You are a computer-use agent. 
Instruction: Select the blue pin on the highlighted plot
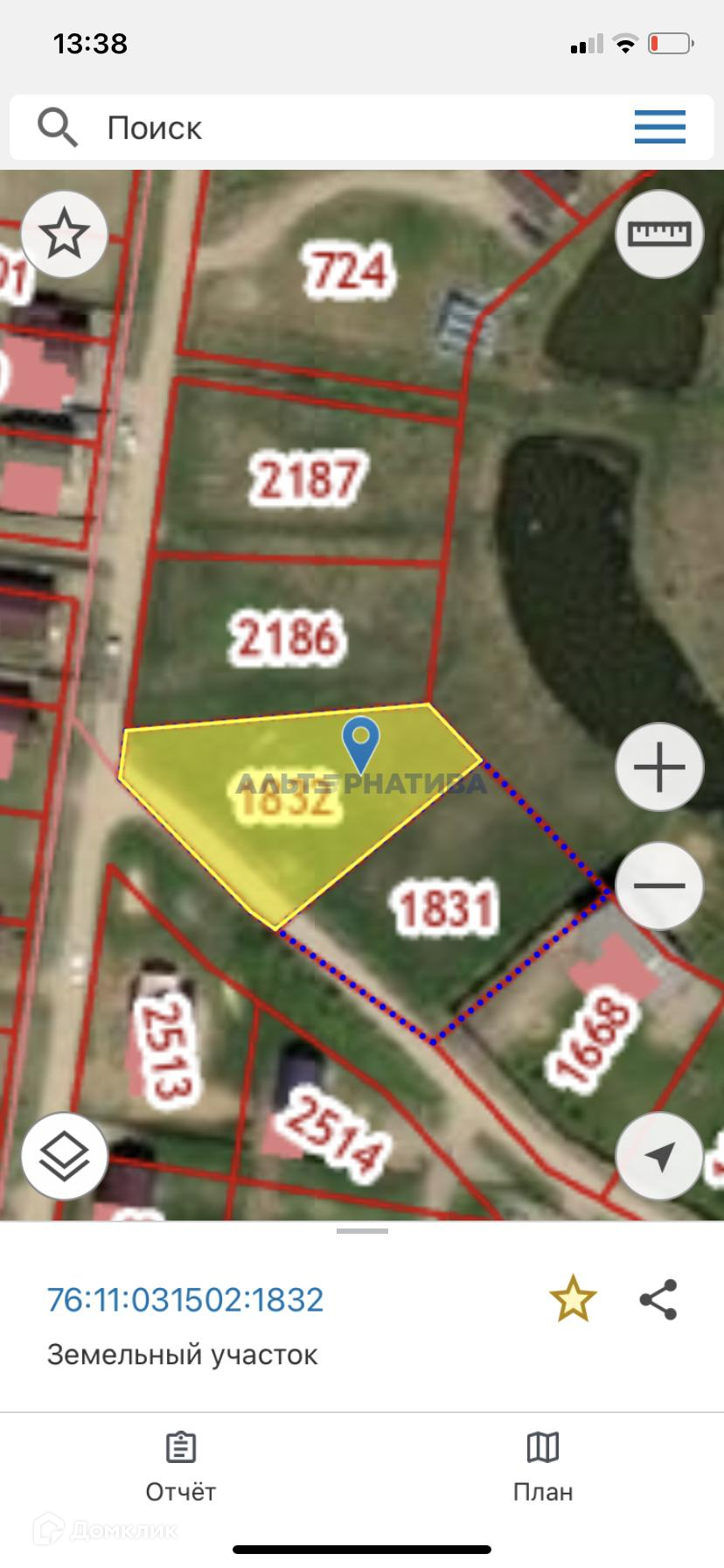(x=360, y=743)
